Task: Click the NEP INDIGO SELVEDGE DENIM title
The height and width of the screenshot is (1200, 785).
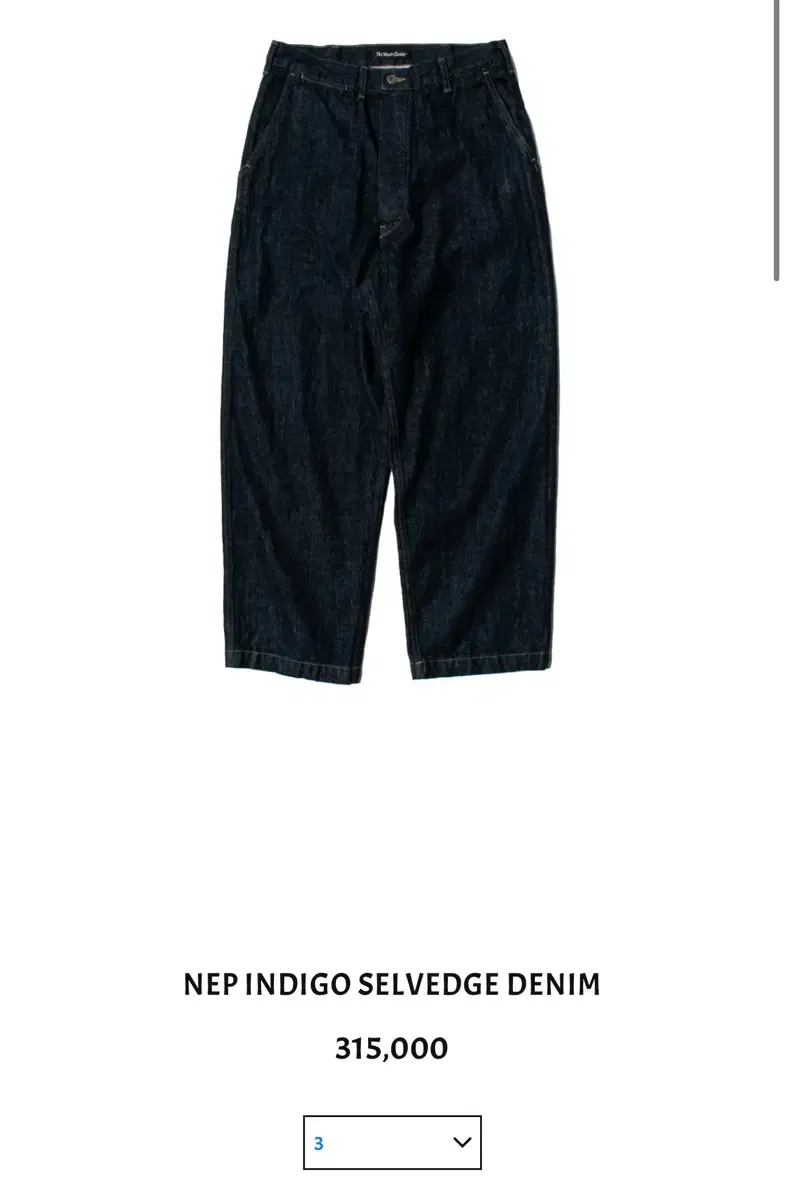Action: (x=391, y=983)
